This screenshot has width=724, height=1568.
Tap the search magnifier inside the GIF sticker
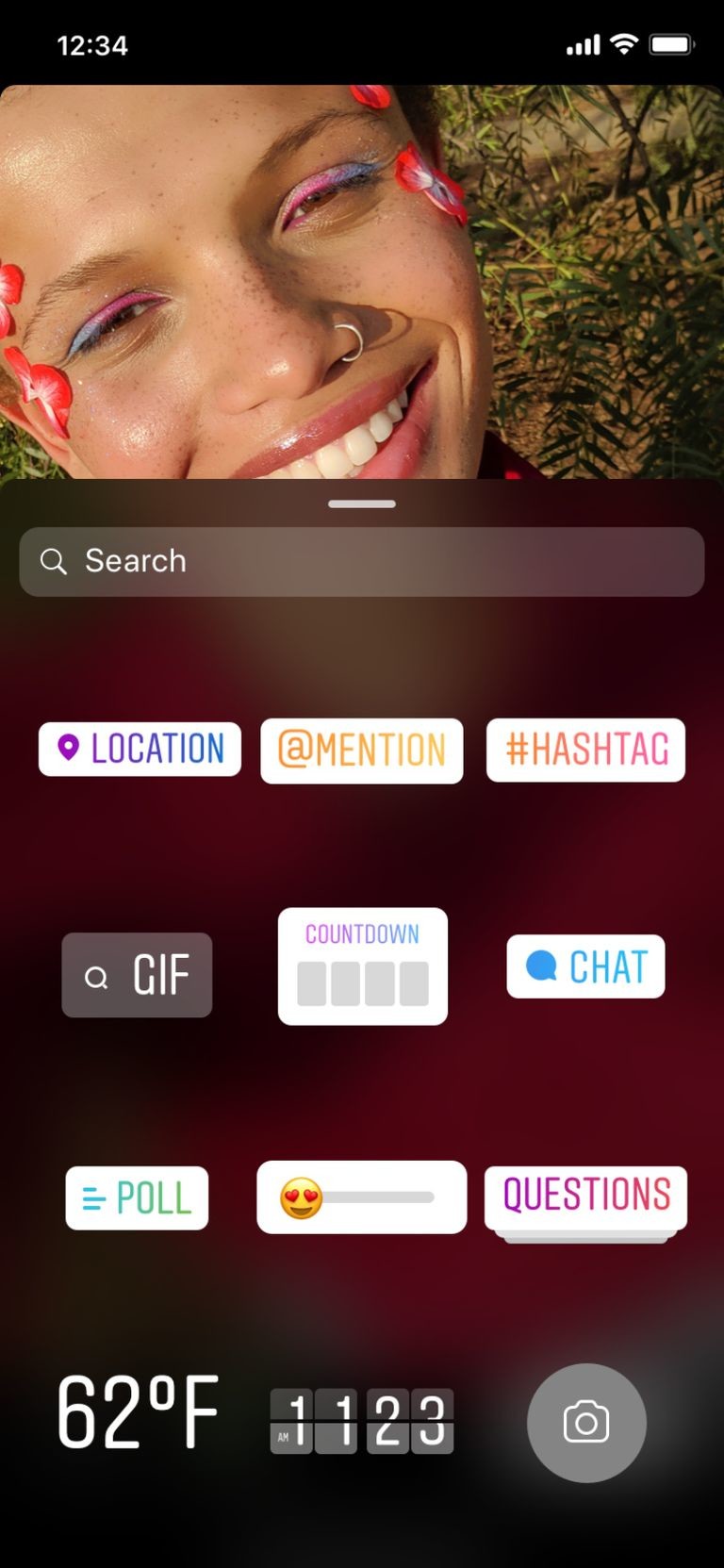point(95,978)
